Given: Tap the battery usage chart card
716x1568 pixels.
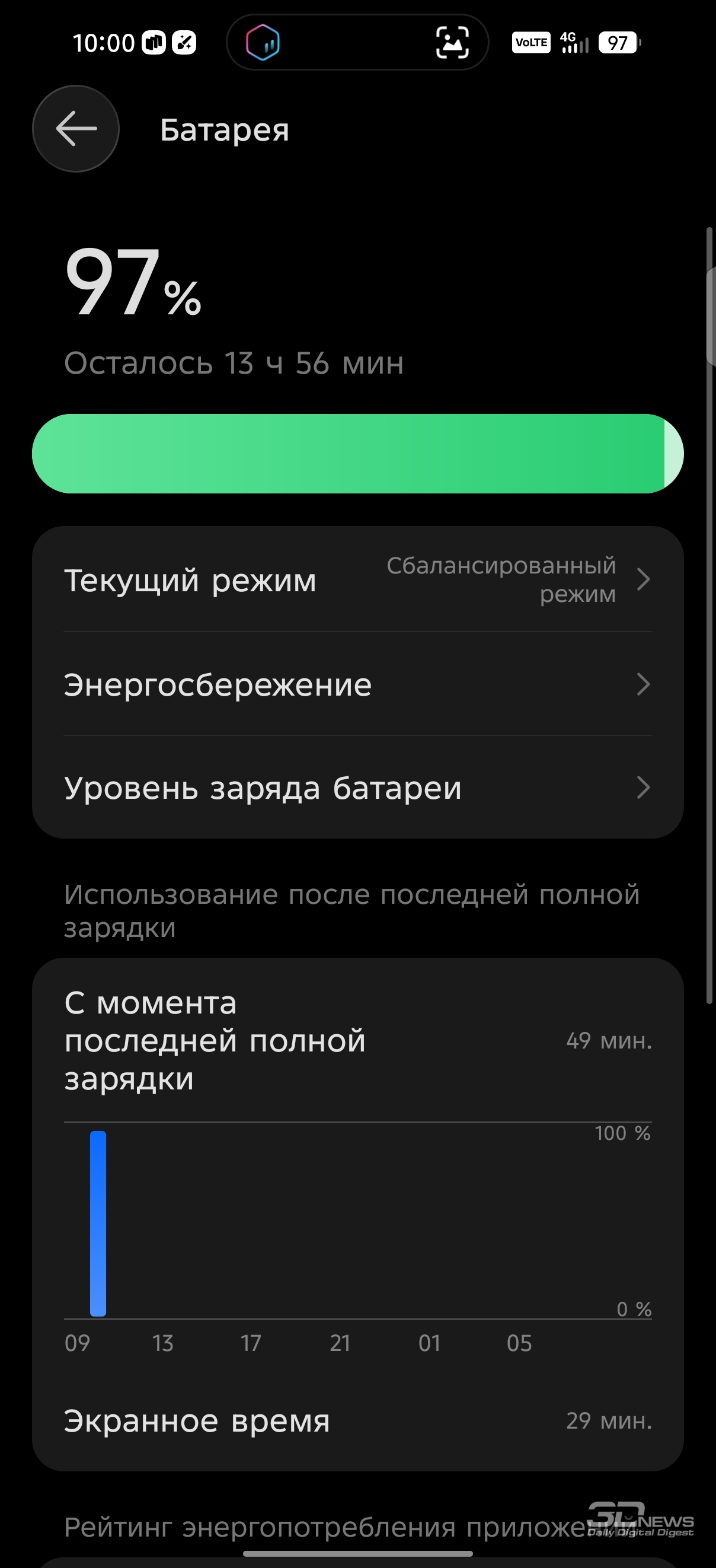Looking at the screenshot, I should point(357,1223).
